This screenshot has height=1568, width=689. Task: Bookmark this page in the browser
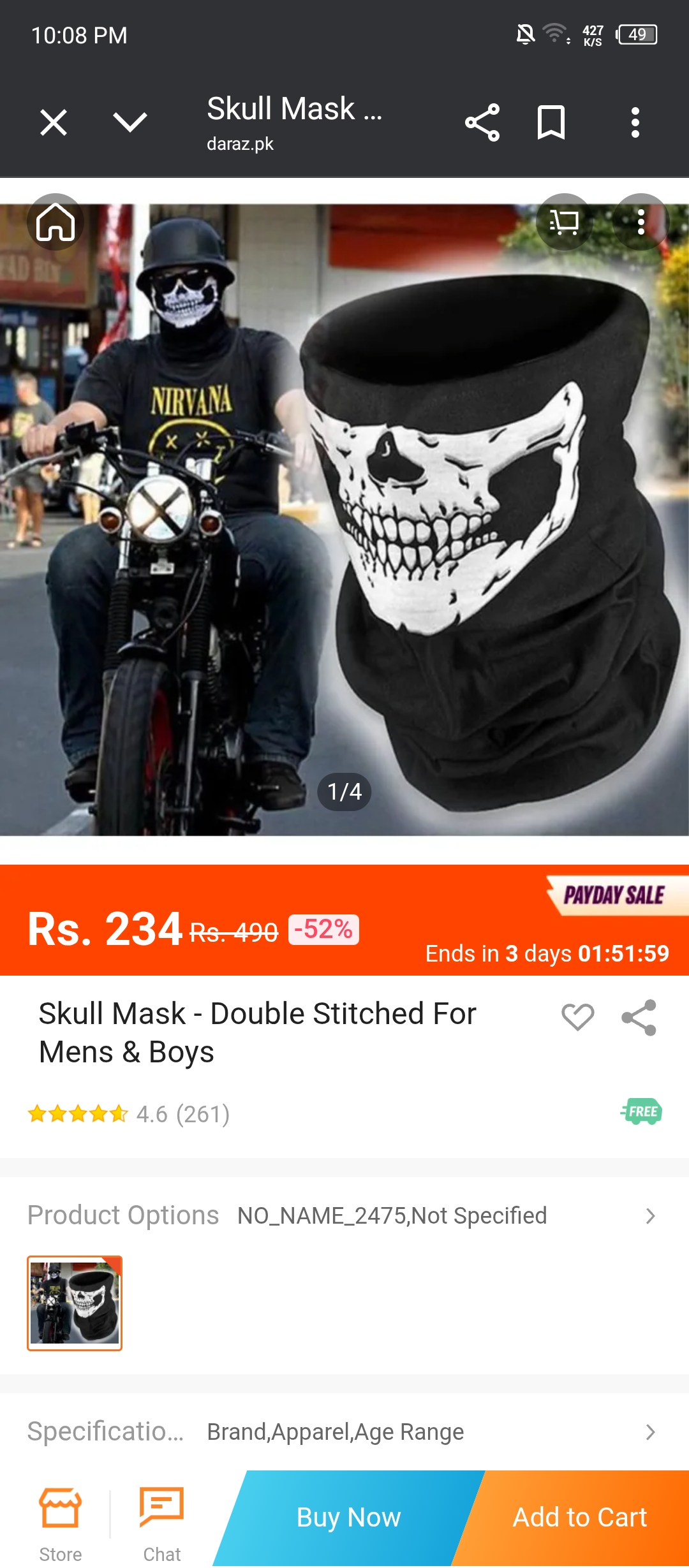coord(551,122)
